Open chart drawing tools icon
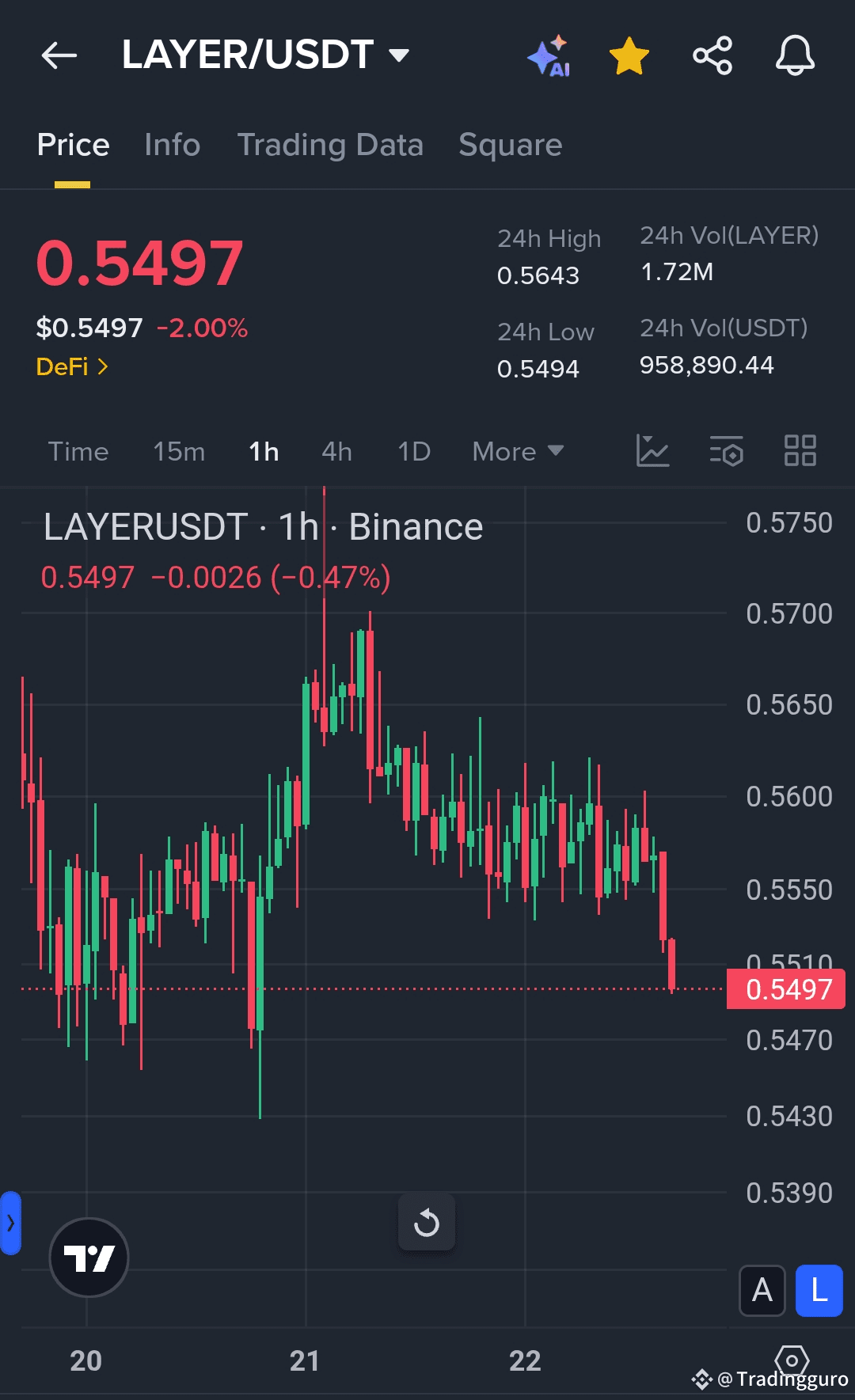 click(x=653, y=451)
